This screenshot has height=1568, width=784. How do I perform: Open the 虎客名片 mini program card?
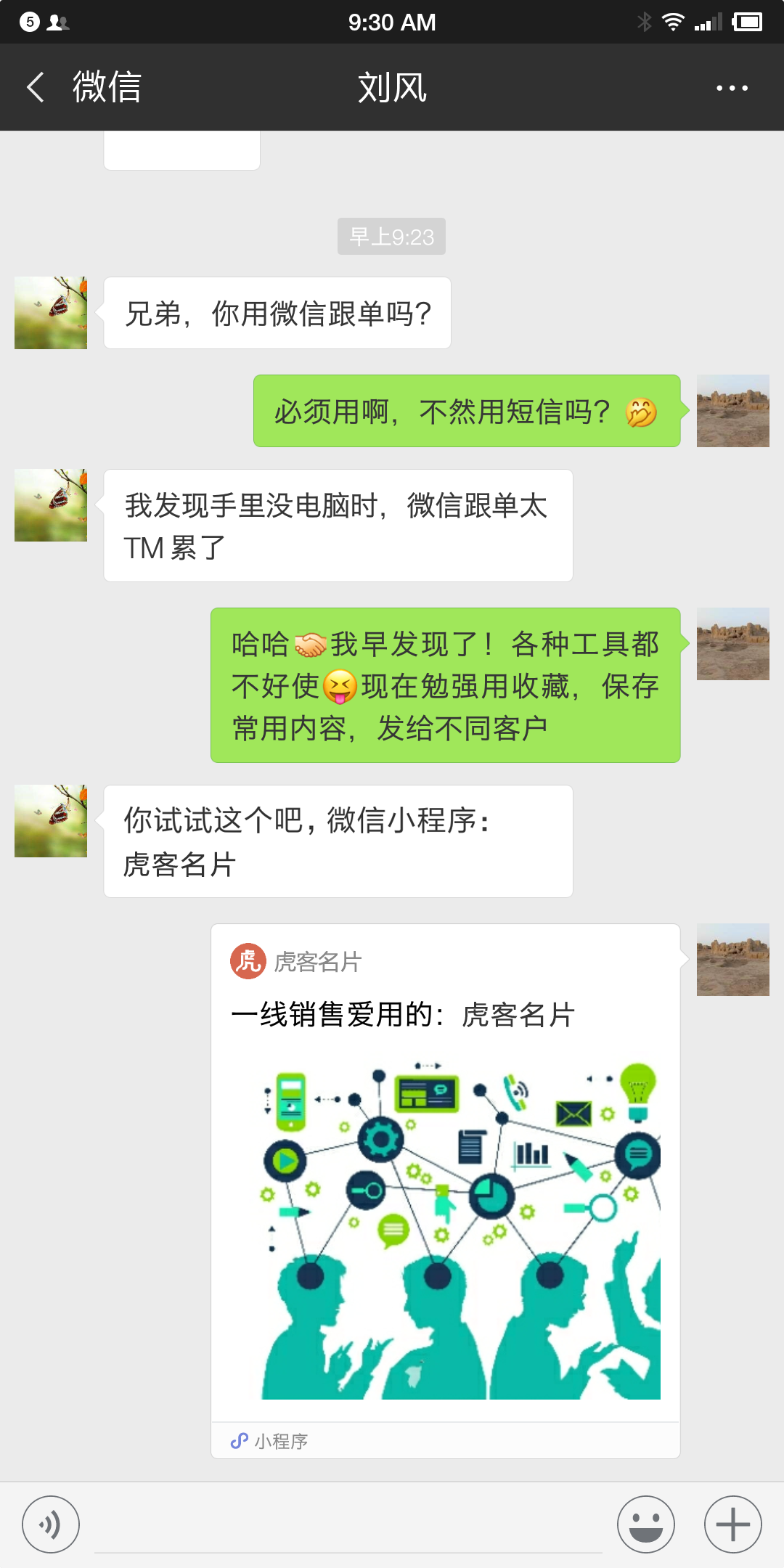(445, 1191)
